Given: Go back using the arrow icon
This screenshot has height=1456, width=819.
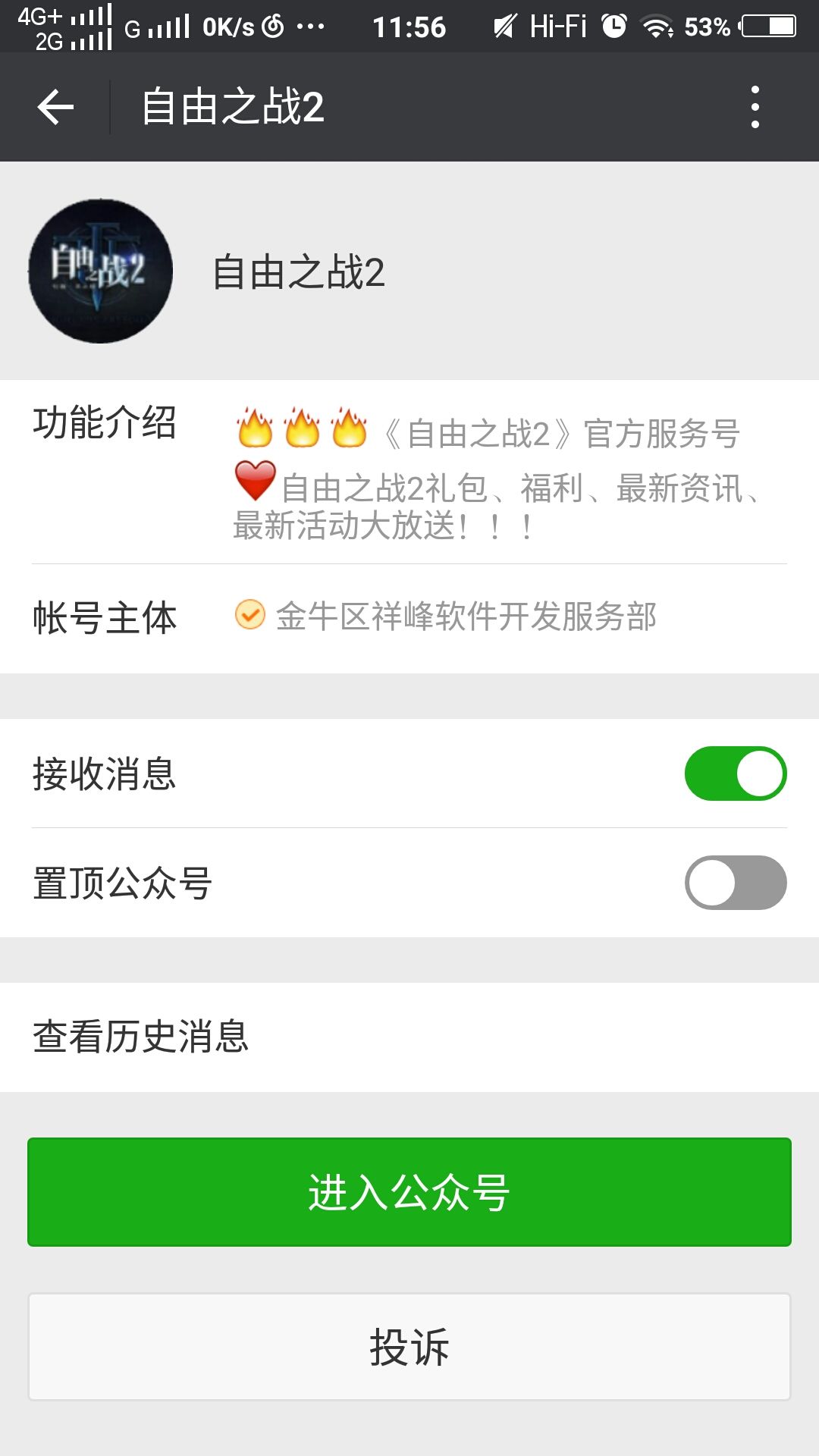Looking at the screenshot, I should [55, 107].
